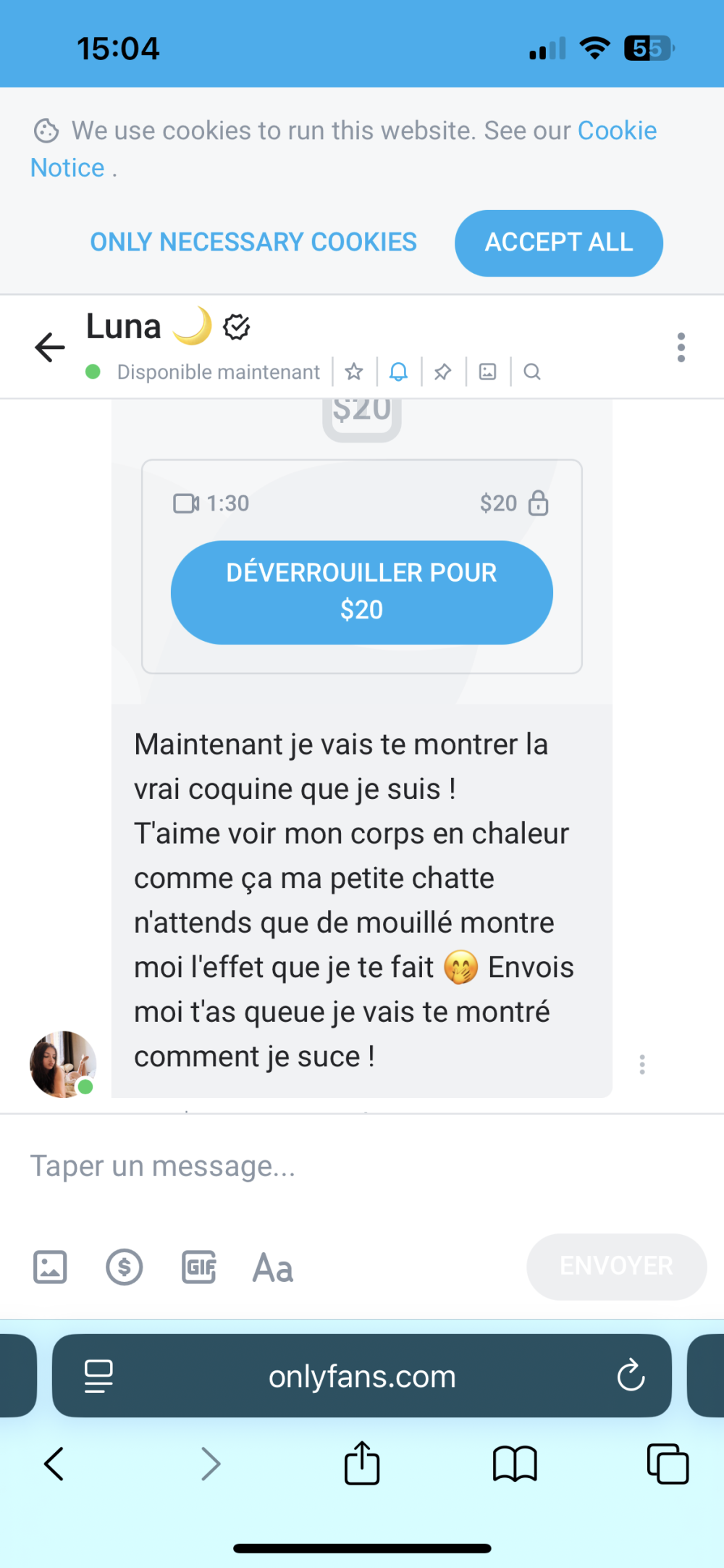The width and height of the screenshot is (724, 1568).
Task: Attach a photo to the message
Action: coord(50,1267)
